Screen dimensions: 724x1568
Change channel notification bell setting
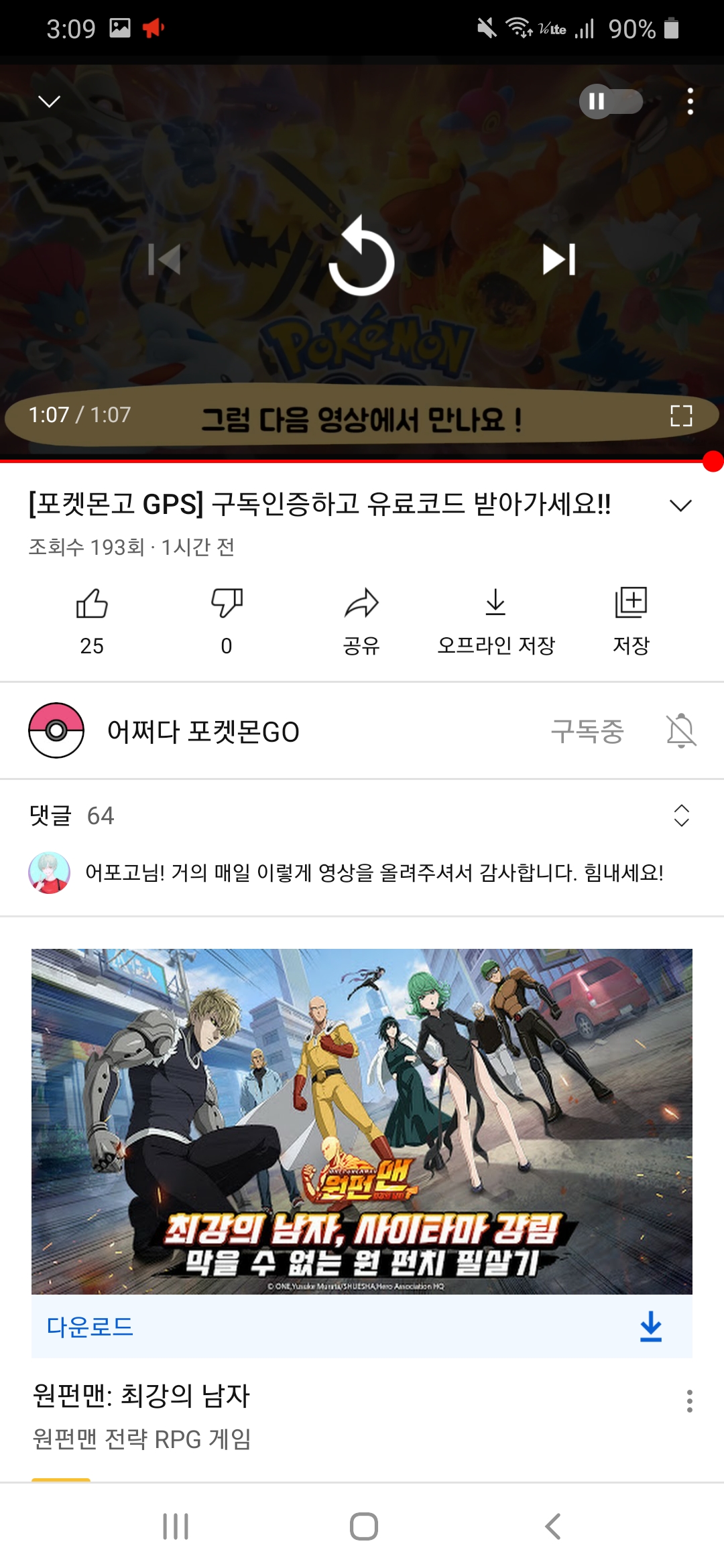click(681, 731)
